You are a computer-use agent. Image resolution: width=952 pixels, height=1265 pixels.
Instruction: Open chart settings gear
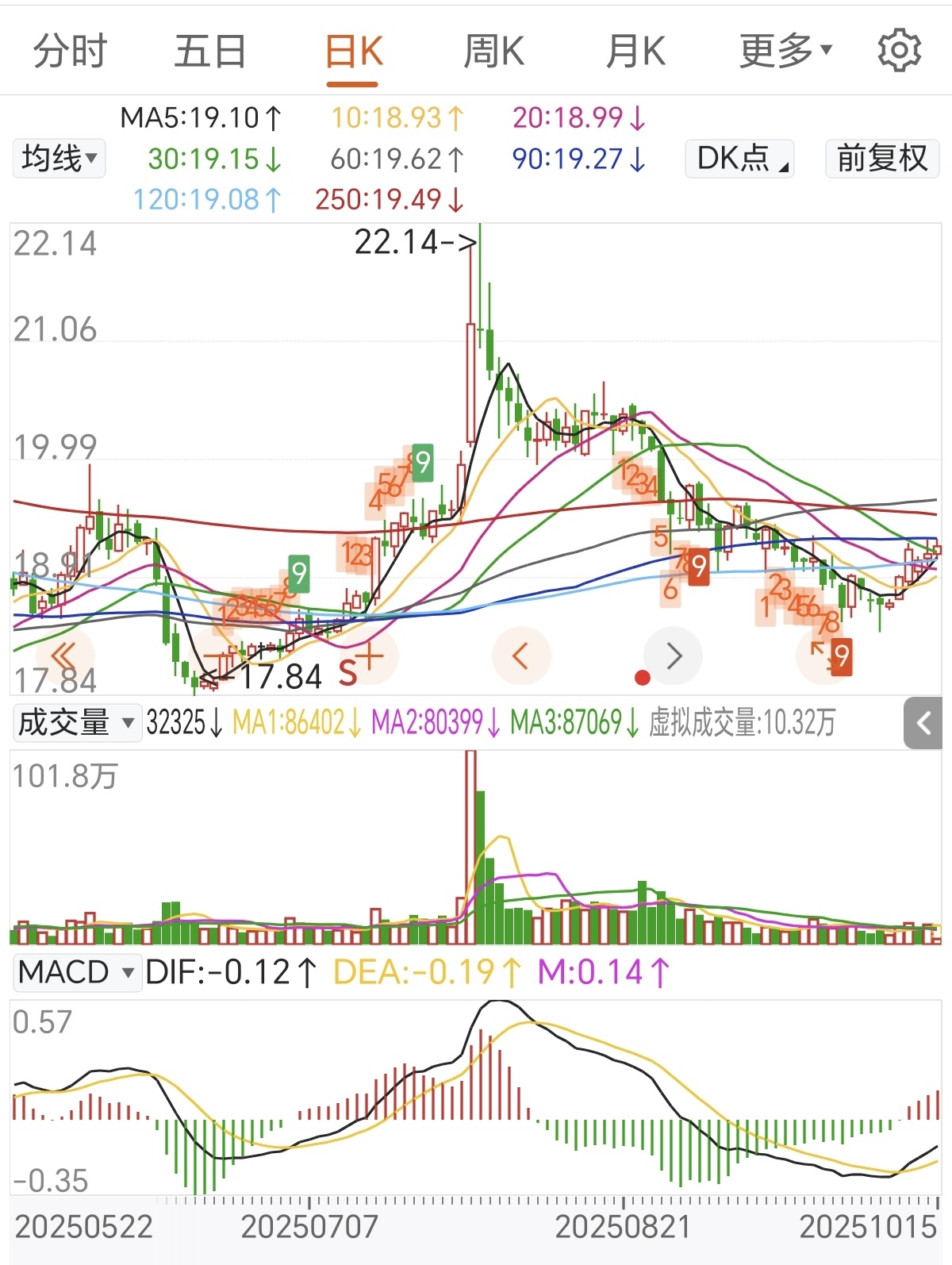899,52
